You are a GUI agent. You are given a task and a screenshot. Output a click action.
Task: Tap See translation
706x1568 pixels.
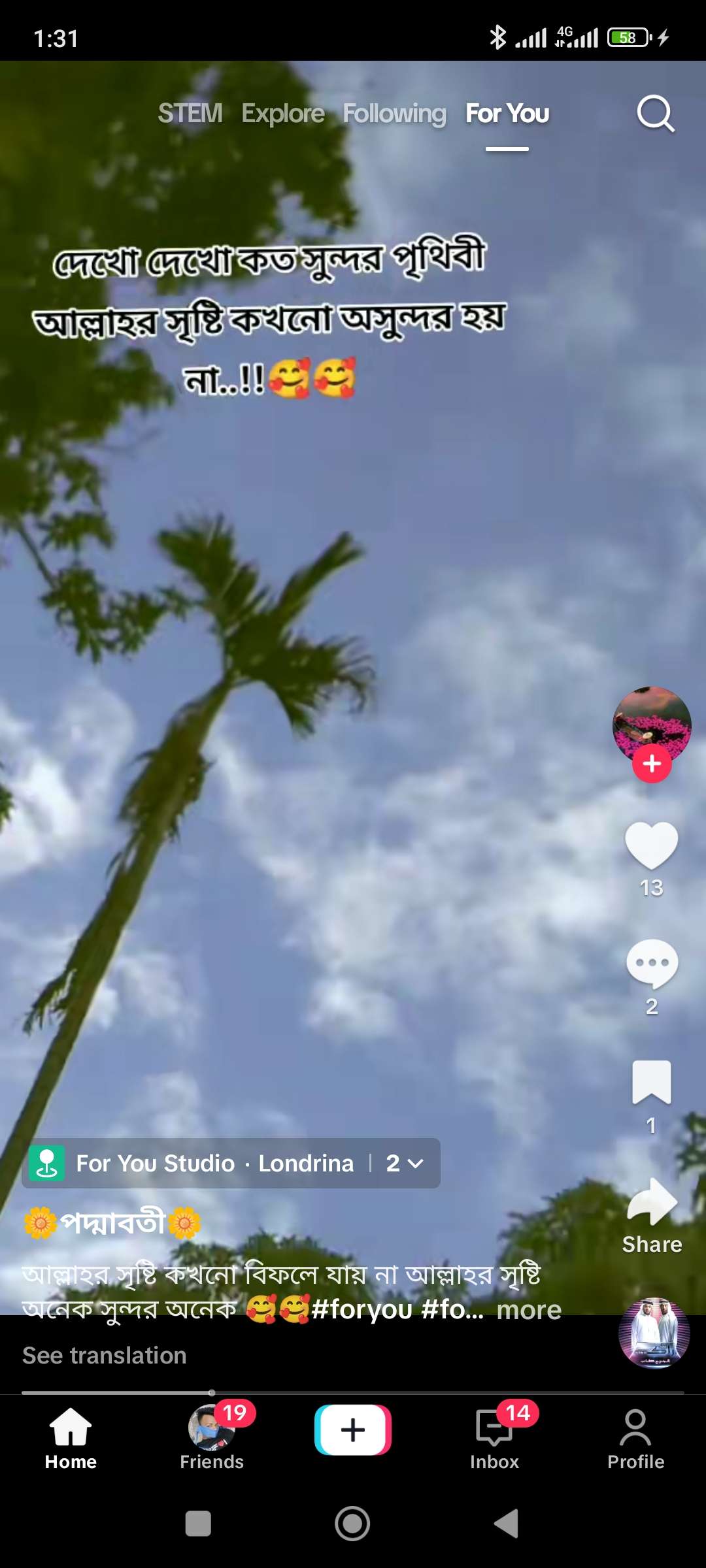[105, 1356]
